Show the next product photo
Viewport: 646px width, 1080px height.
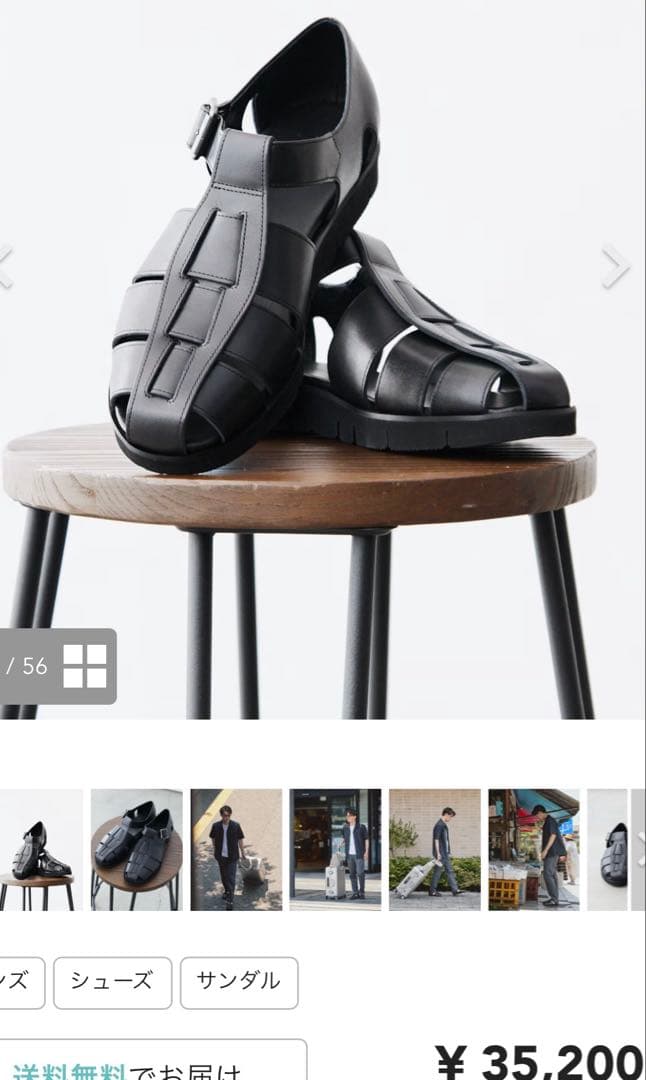click(x=615, y=266)
